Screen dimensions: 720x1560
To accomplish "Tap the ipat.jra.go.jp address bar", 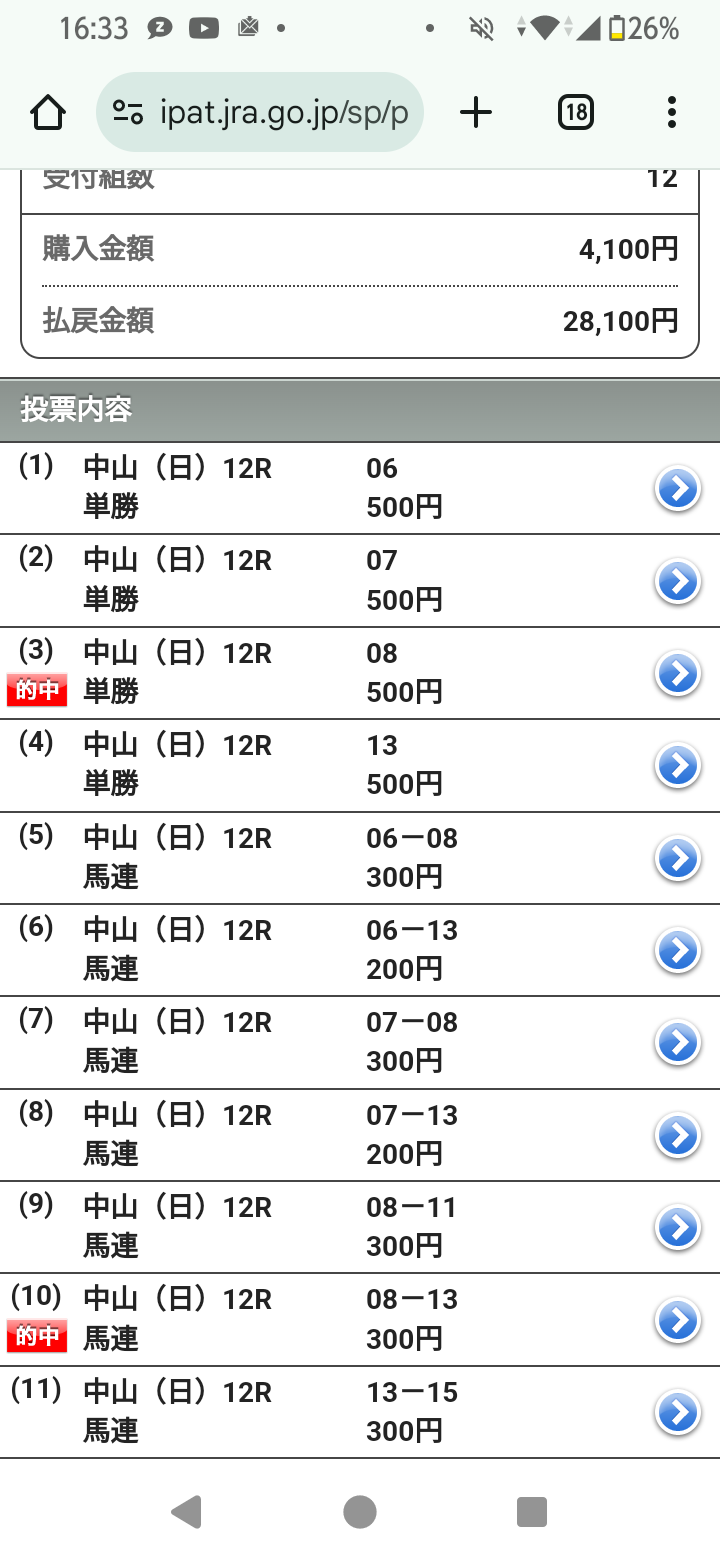I will [x=260, y=113].
